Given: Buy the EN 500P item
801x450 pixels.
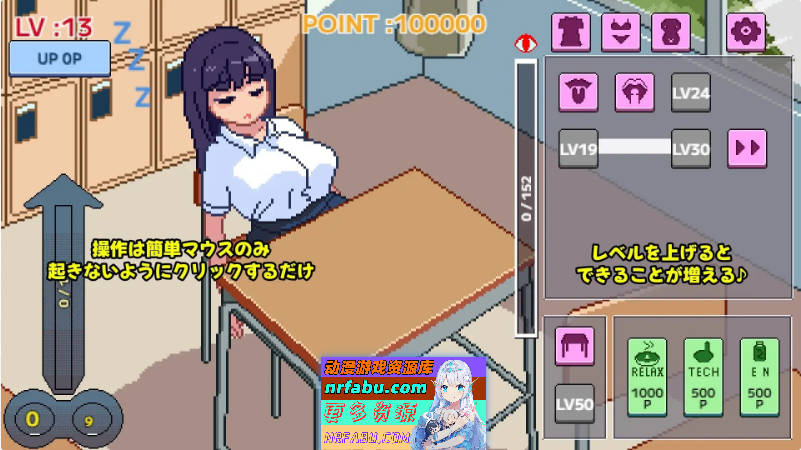Looking at the screenshot, I should pyautogui.click(x=759, y=375).
